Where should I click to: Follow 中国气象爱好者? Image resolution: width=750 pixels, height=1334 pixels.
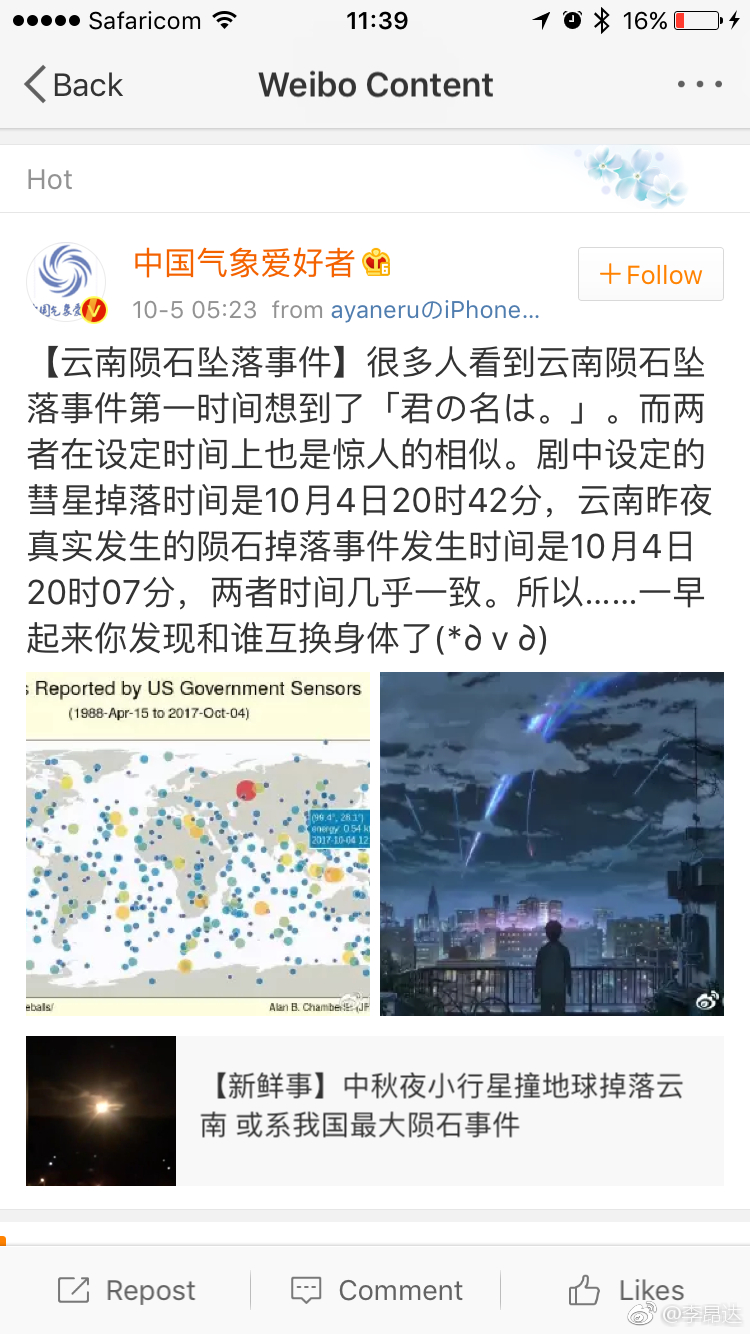point(650,274)
